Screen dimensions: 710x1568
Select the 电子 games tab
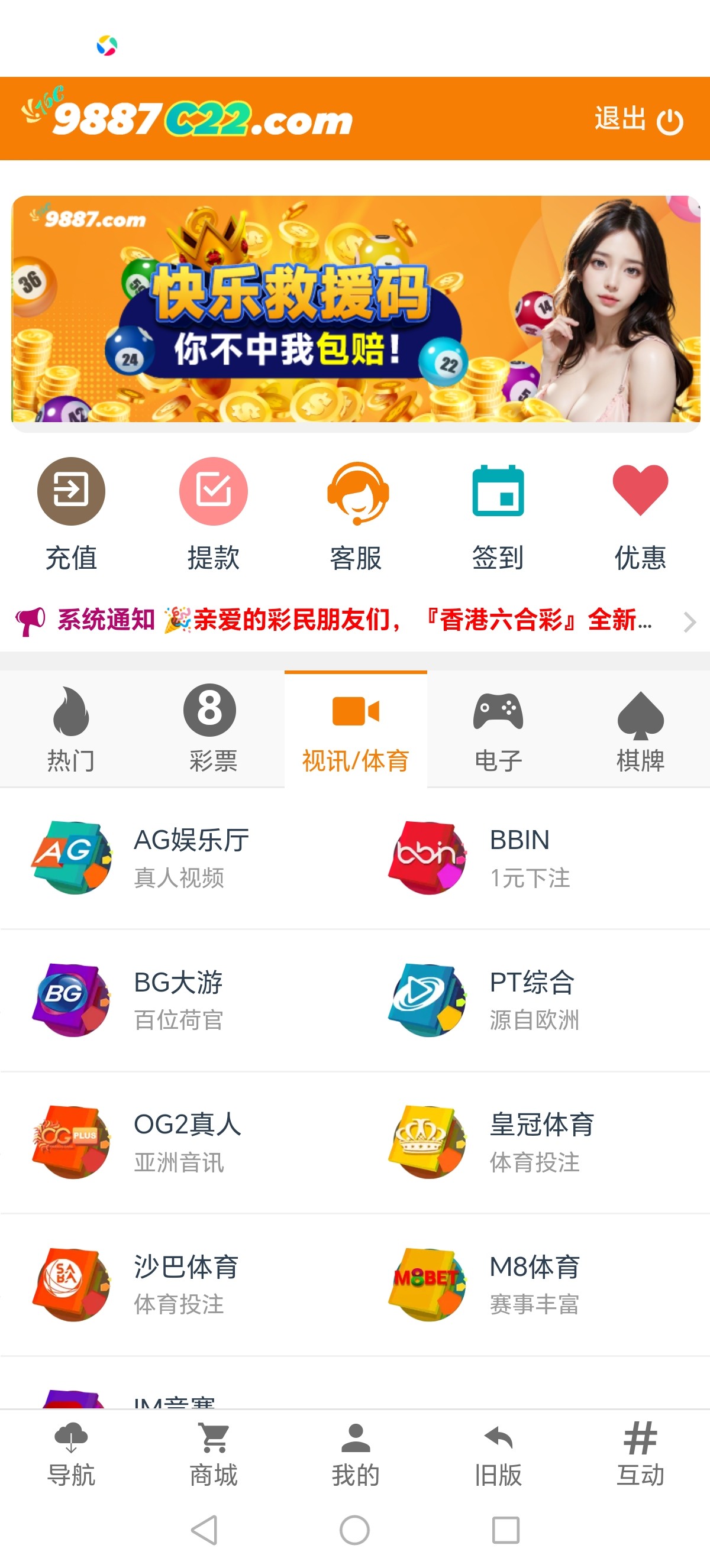click(x=498, y=728)
